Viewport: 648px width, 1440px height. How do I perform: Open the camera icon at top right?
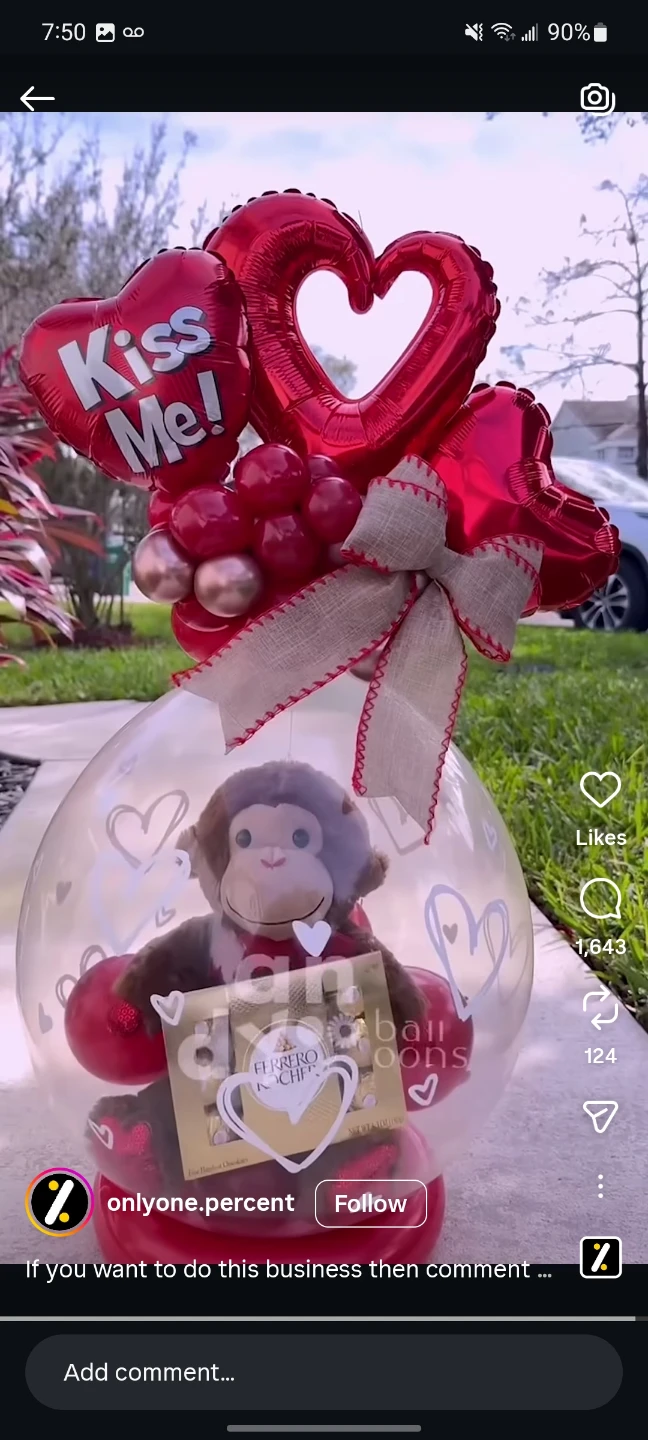click(x=597, y=97)
